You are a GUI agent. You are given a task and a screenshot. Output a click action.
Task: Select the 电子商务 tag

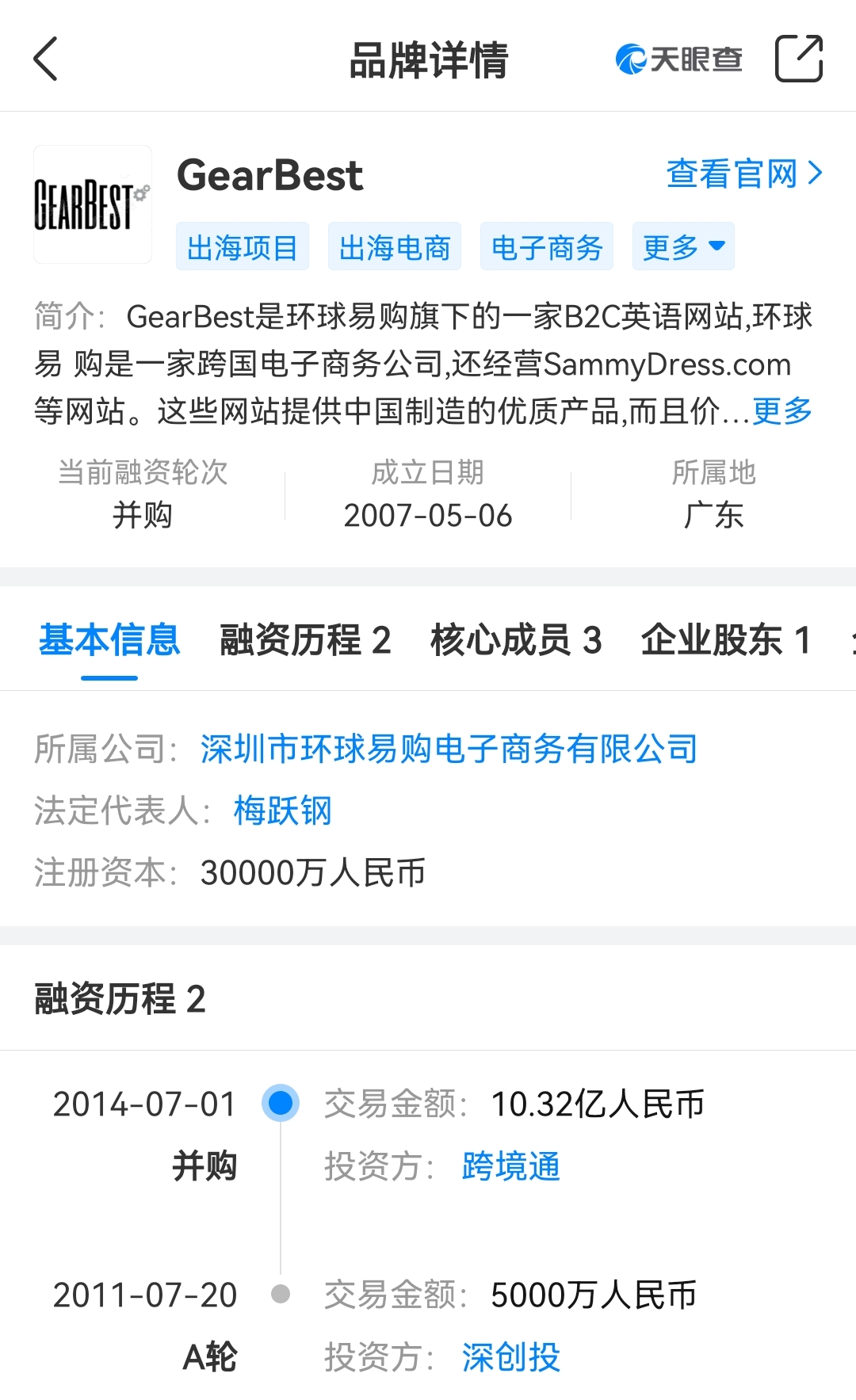click(x=547, y=247)
